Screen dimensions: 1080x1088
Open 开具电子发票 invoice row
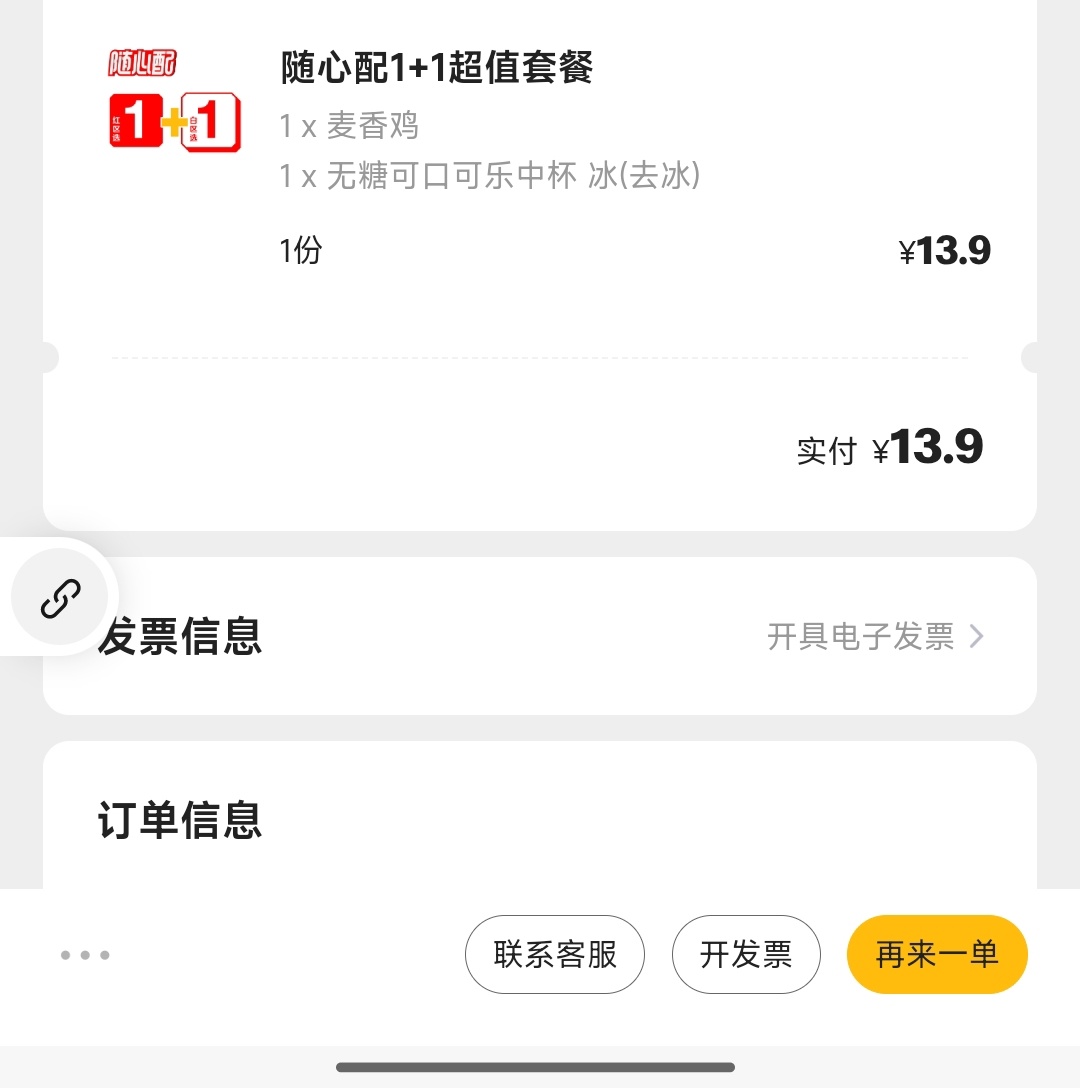[x=875, y=637]
